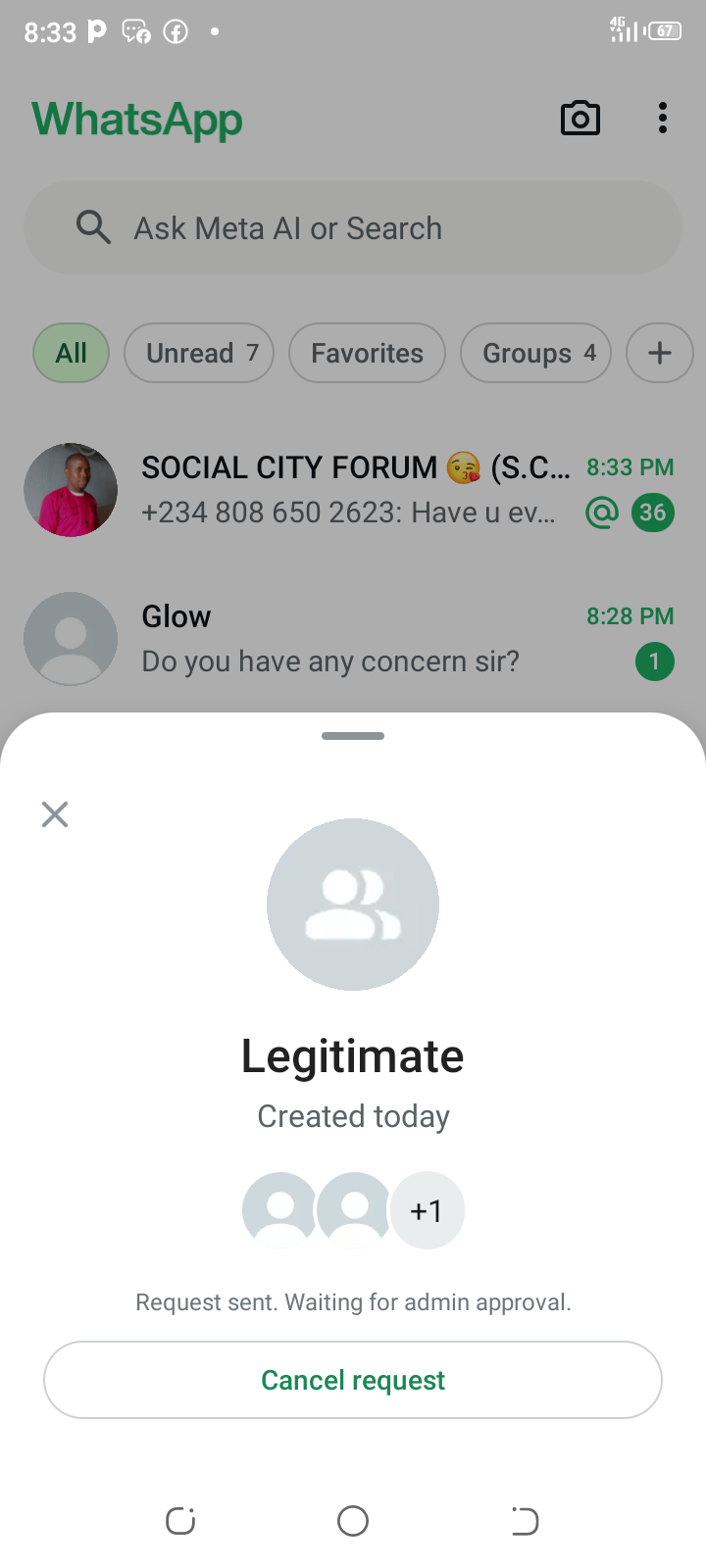This screenshot has height=1568, width=706.
Task: Show Favorites chats
Action: pyautogui.click(x=367, y=353)
